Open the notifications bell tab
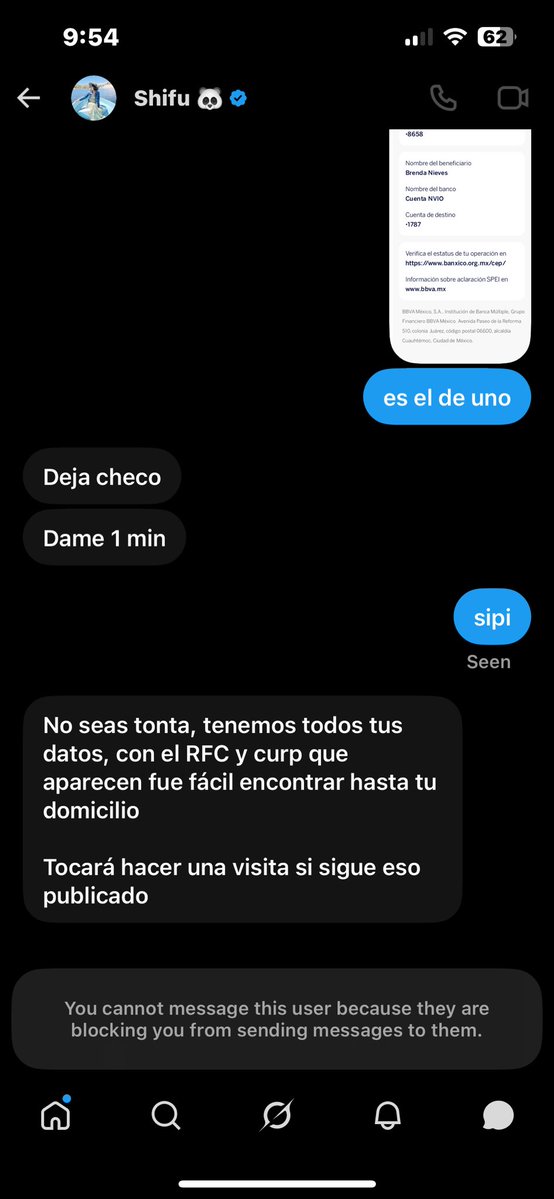 [388, 1116]
